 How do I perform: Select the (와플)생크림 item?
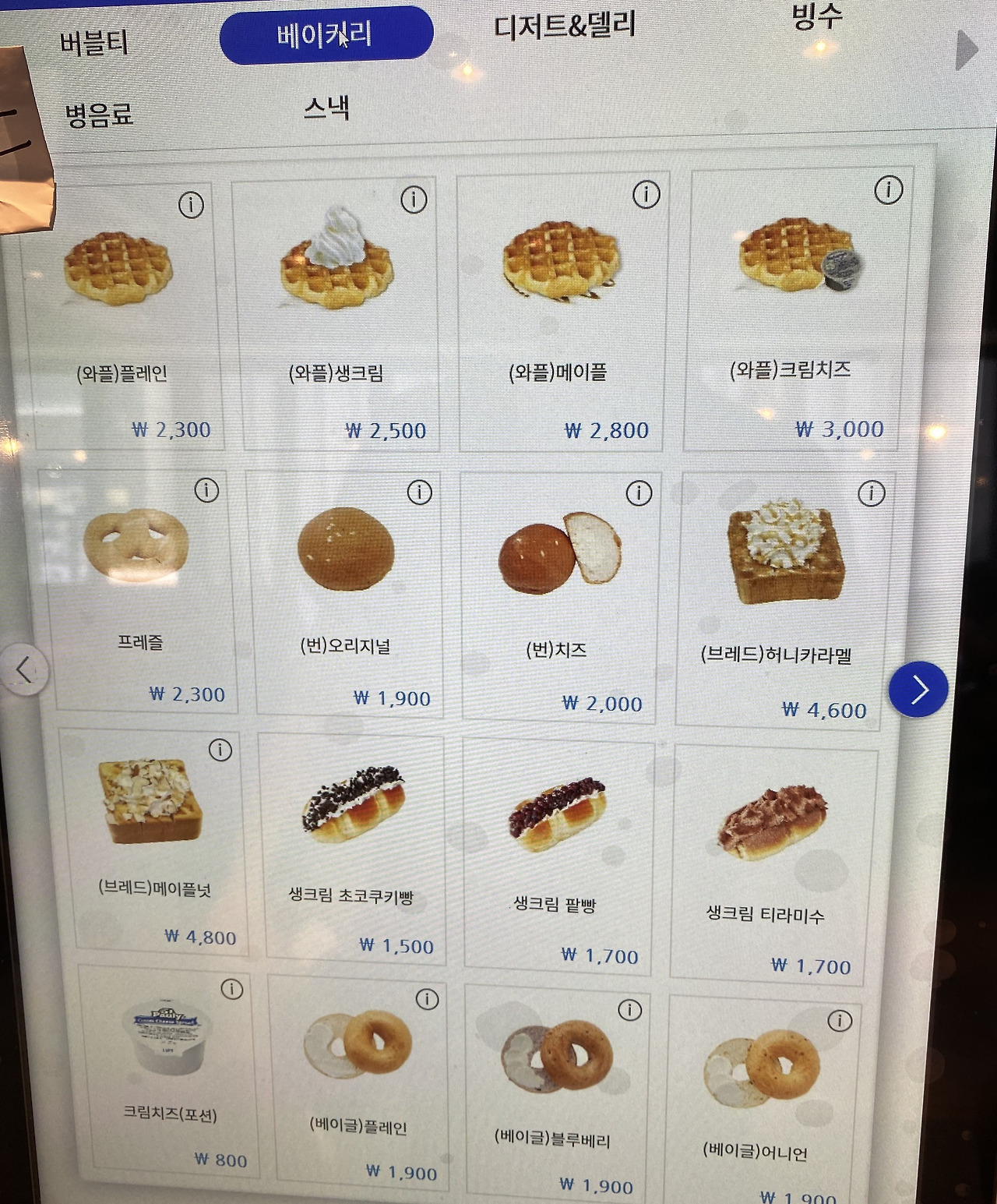click(x=336, y=315)
